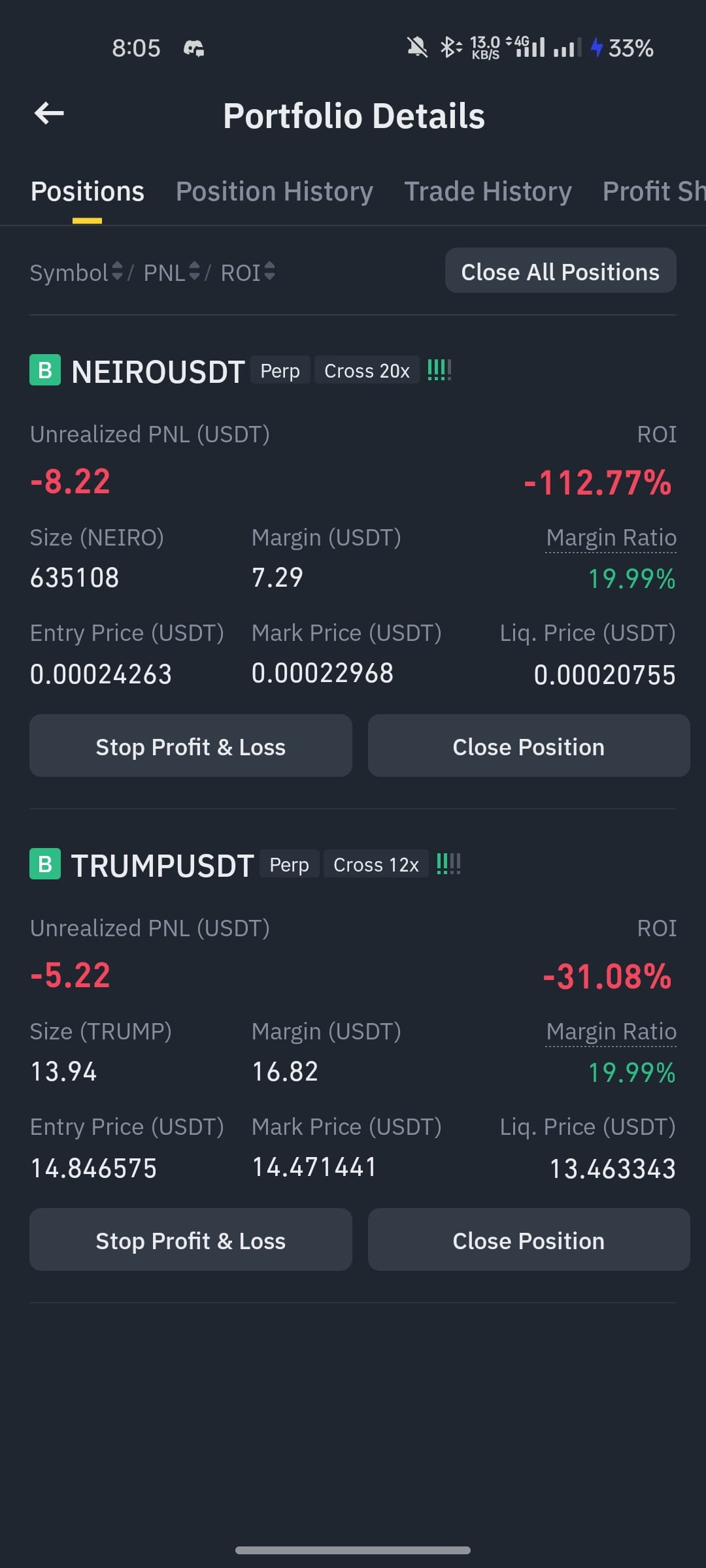Open Margin Ratio info for TRUMPUSDT
706x1568 pixels.
pos(611,1032)
